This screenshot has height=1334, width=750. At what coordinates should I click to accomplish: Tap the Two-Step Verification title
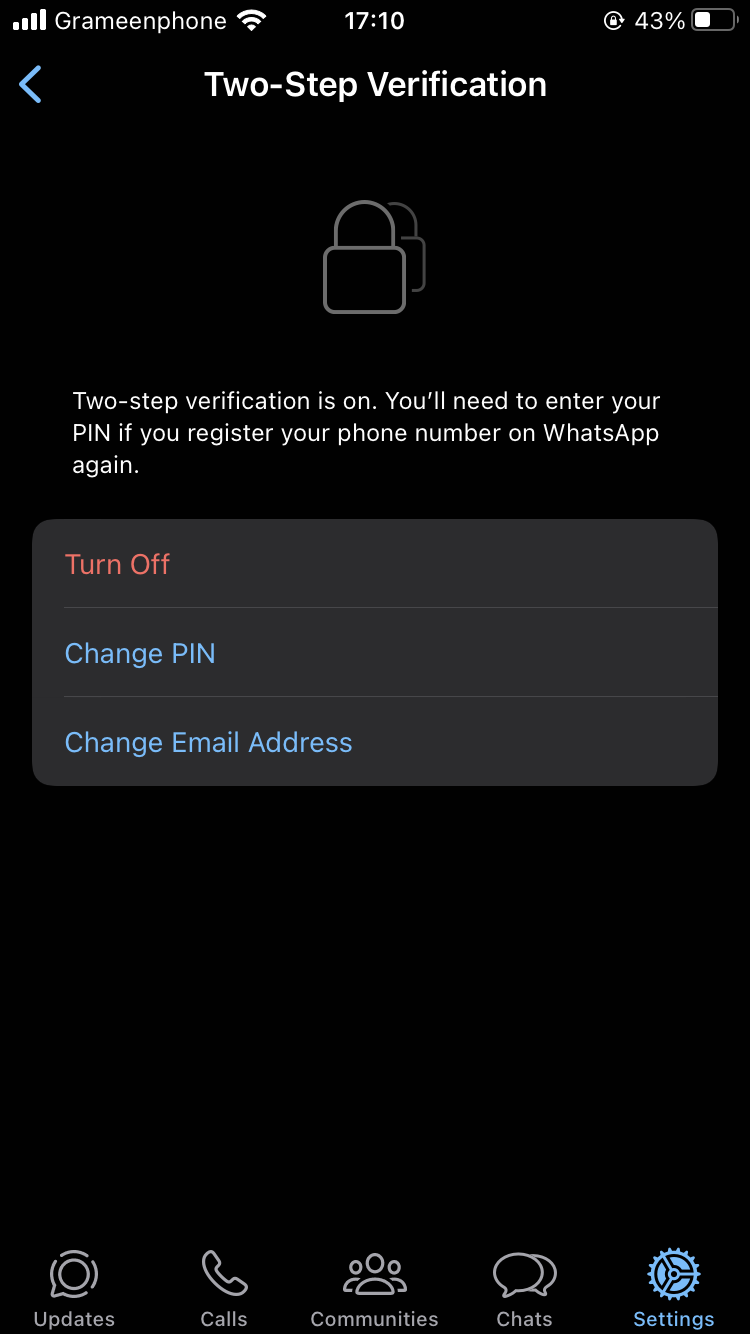[374, 84]
